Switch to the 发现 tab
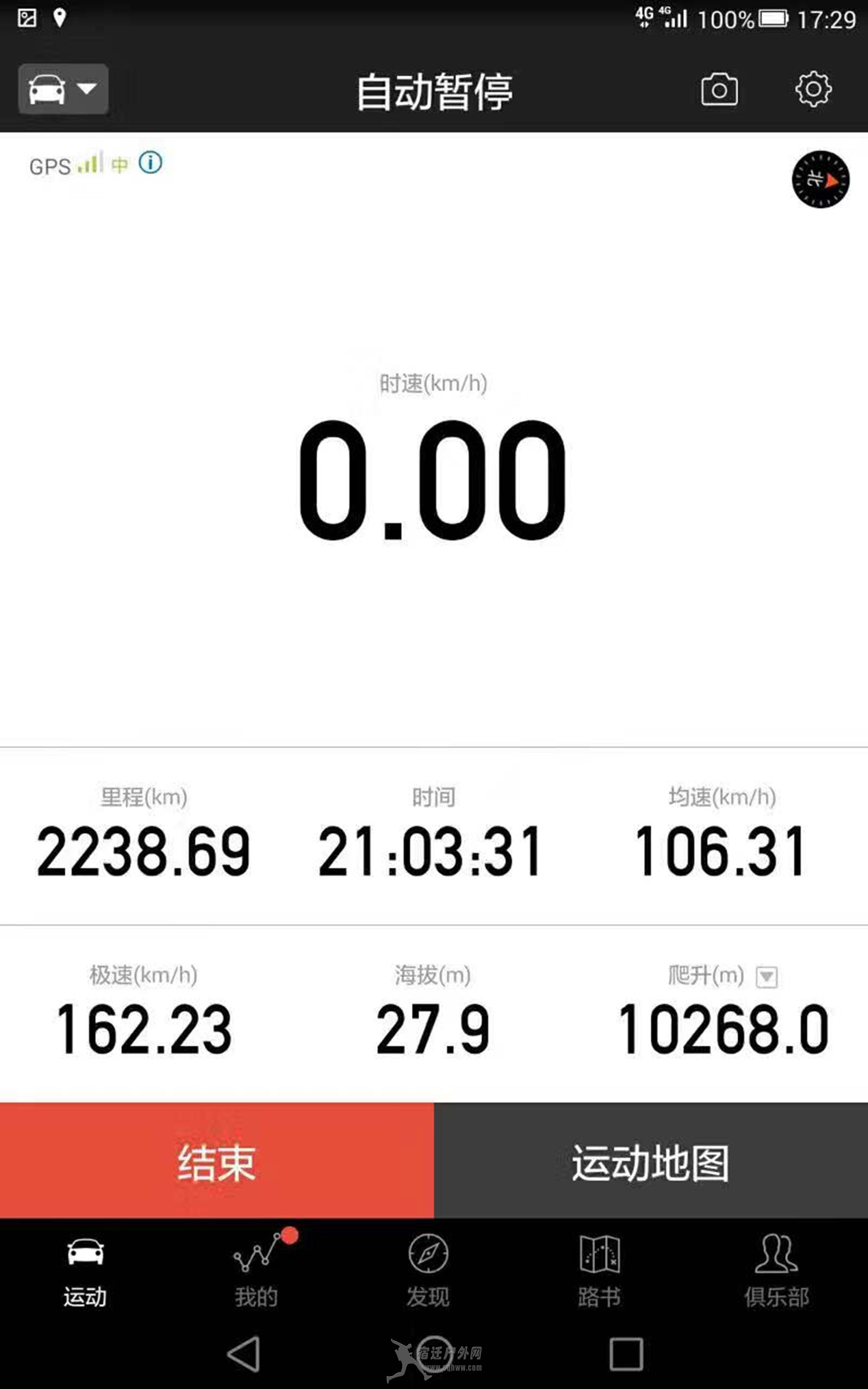868x1389 pixels. point(428,1272)
